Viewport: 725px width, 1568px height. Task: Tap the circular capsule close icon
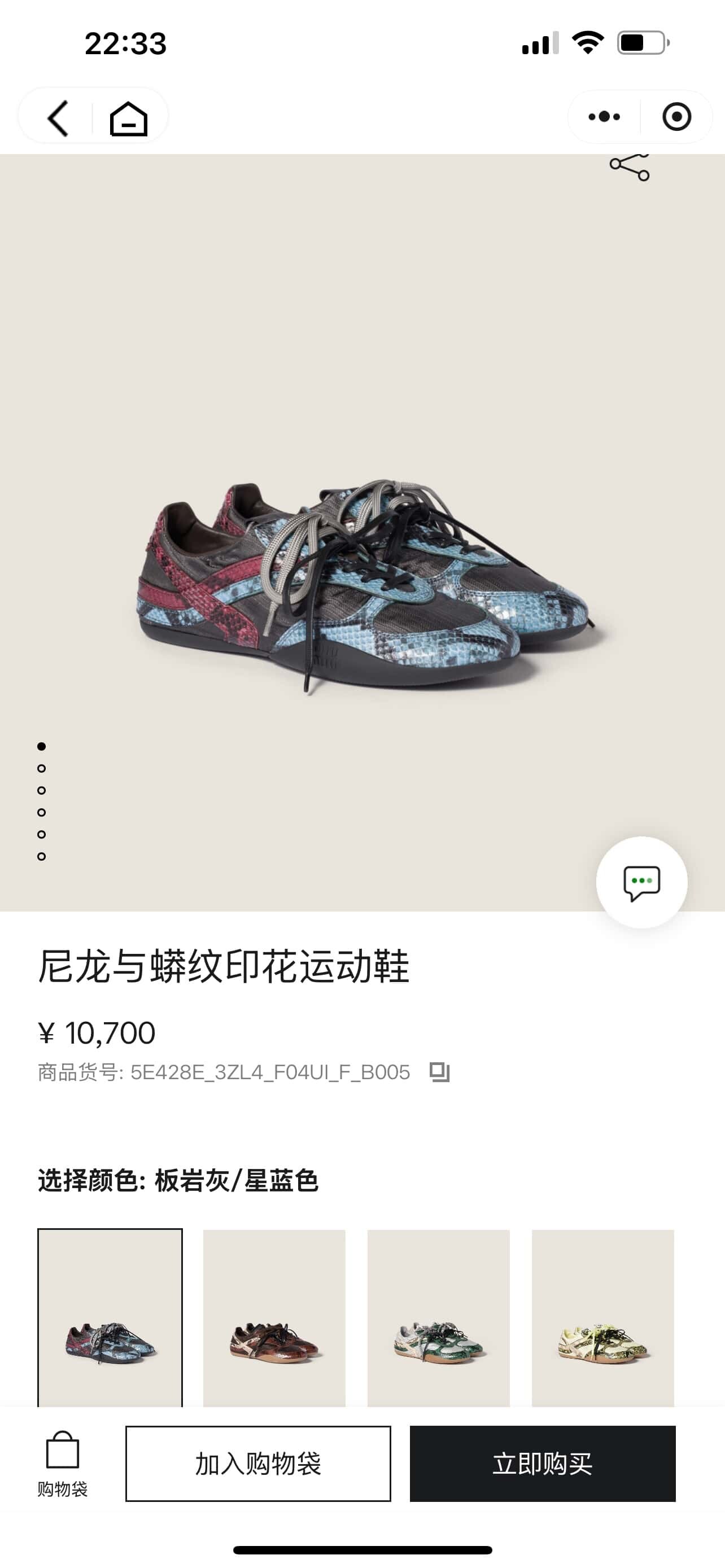678,117
